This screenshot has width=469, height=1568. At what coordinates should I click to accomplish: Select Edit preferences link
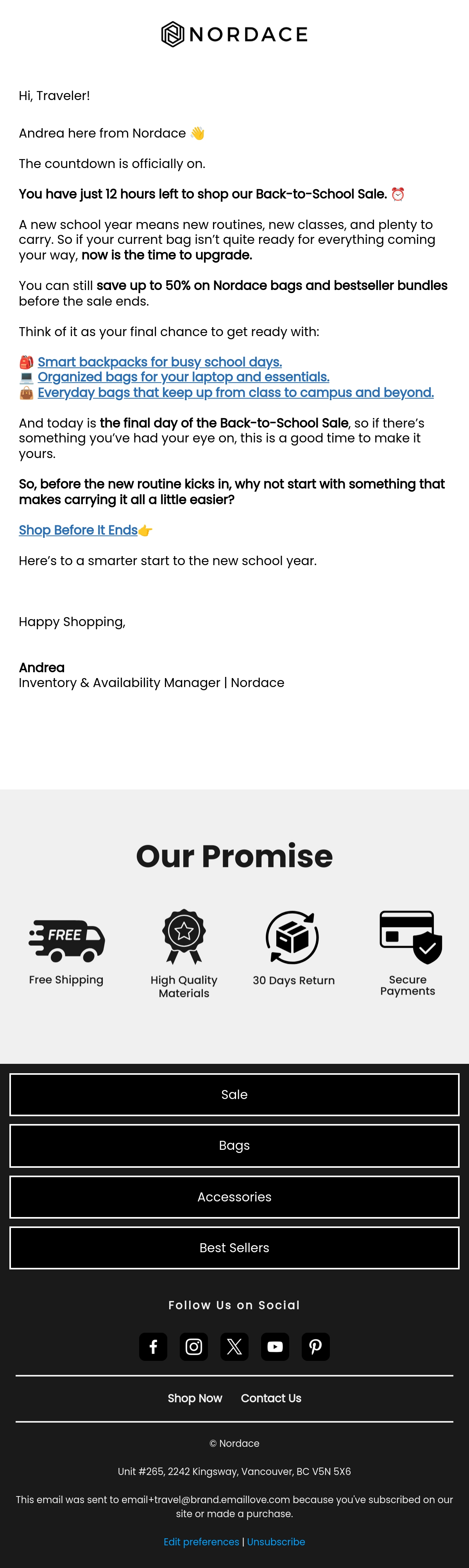(x=201, y=1542)
